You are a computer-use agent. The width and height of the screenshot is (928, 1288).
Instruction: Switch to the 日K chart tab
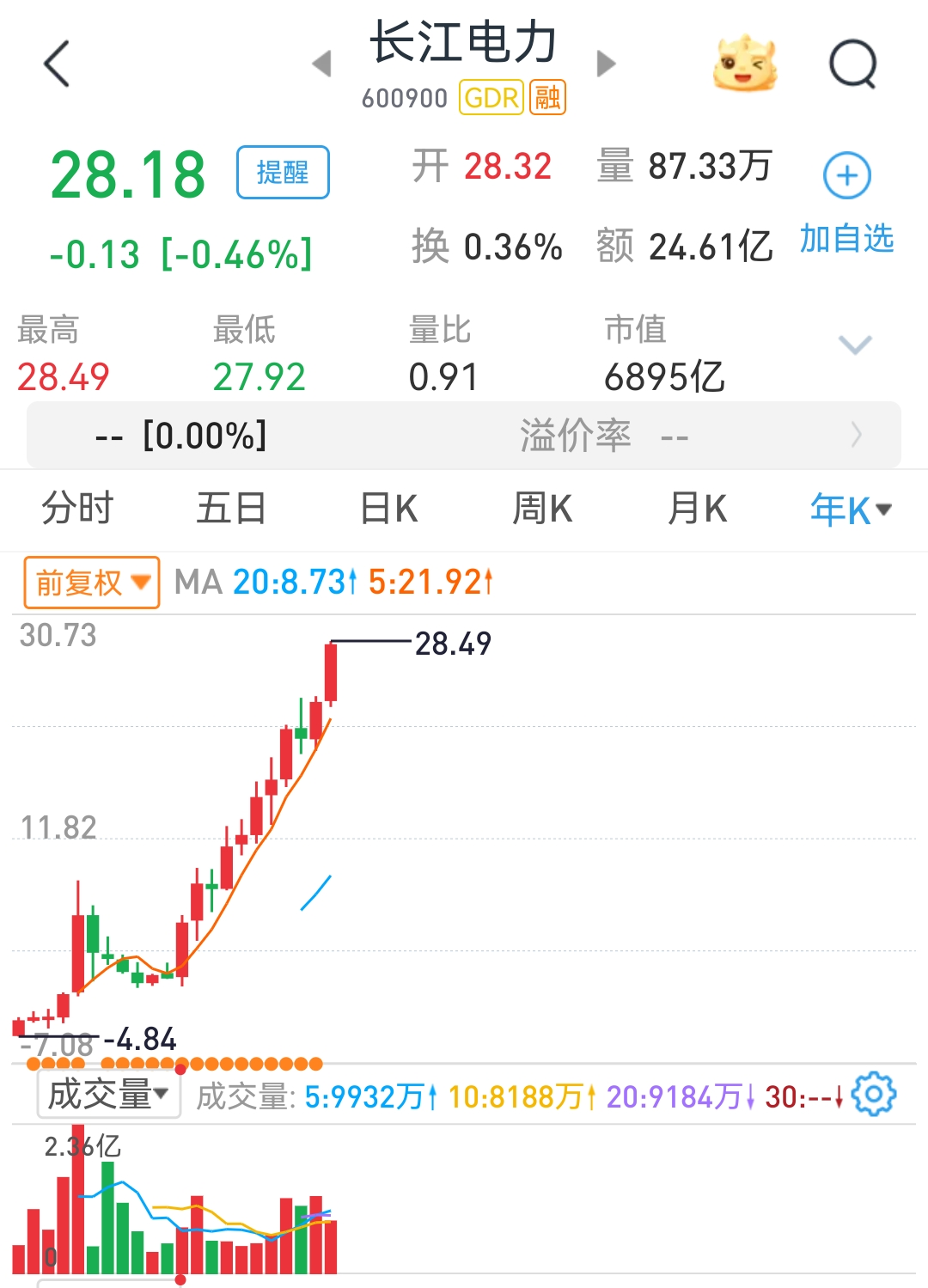pyautogui.click(x=388, y=508)
